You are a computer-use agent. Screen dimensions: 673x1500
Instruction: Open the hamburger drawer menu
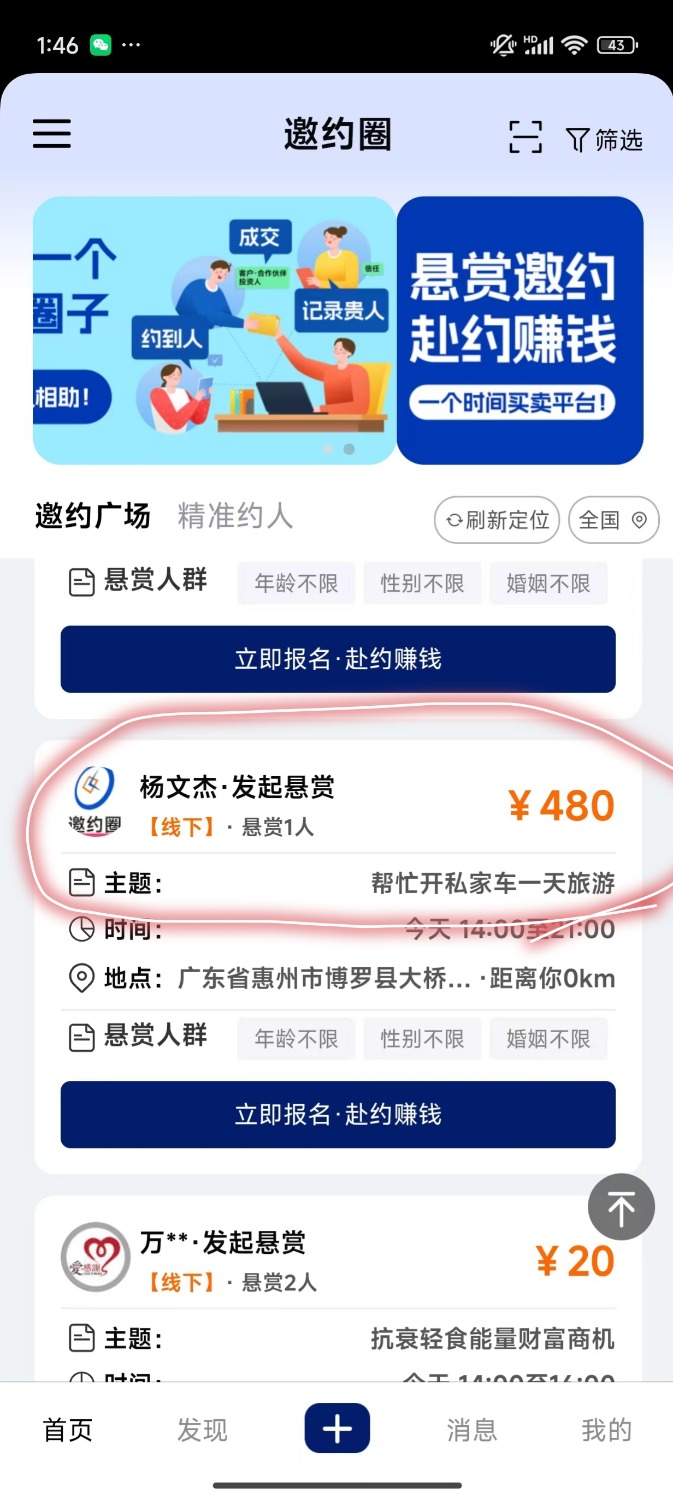coord(52,134)
